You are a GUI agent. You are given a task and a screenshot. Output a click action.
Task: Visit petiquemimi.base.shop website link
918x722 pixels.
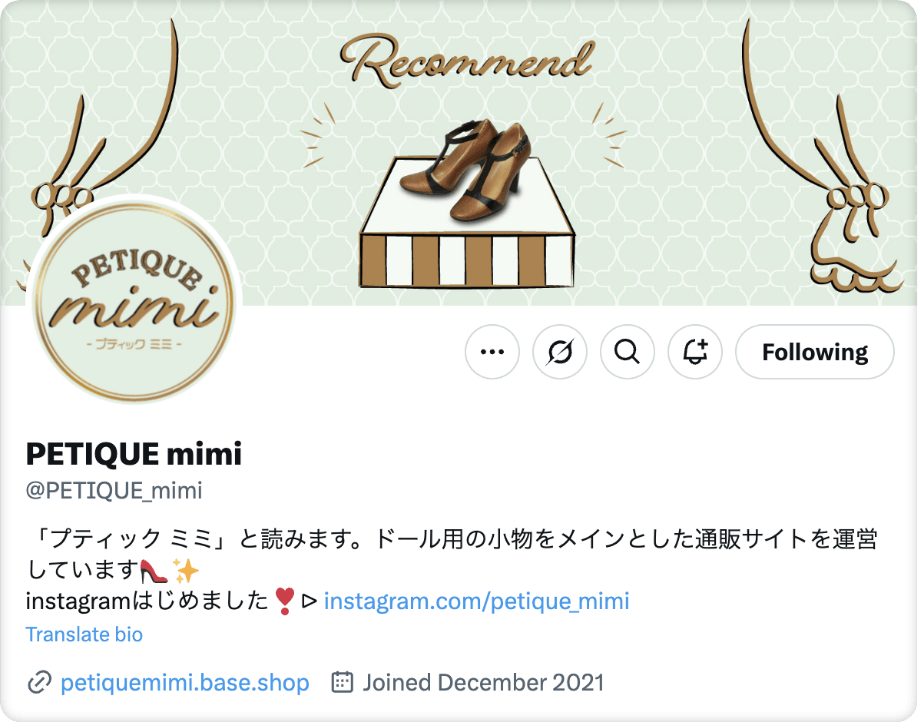pos(184,683)
